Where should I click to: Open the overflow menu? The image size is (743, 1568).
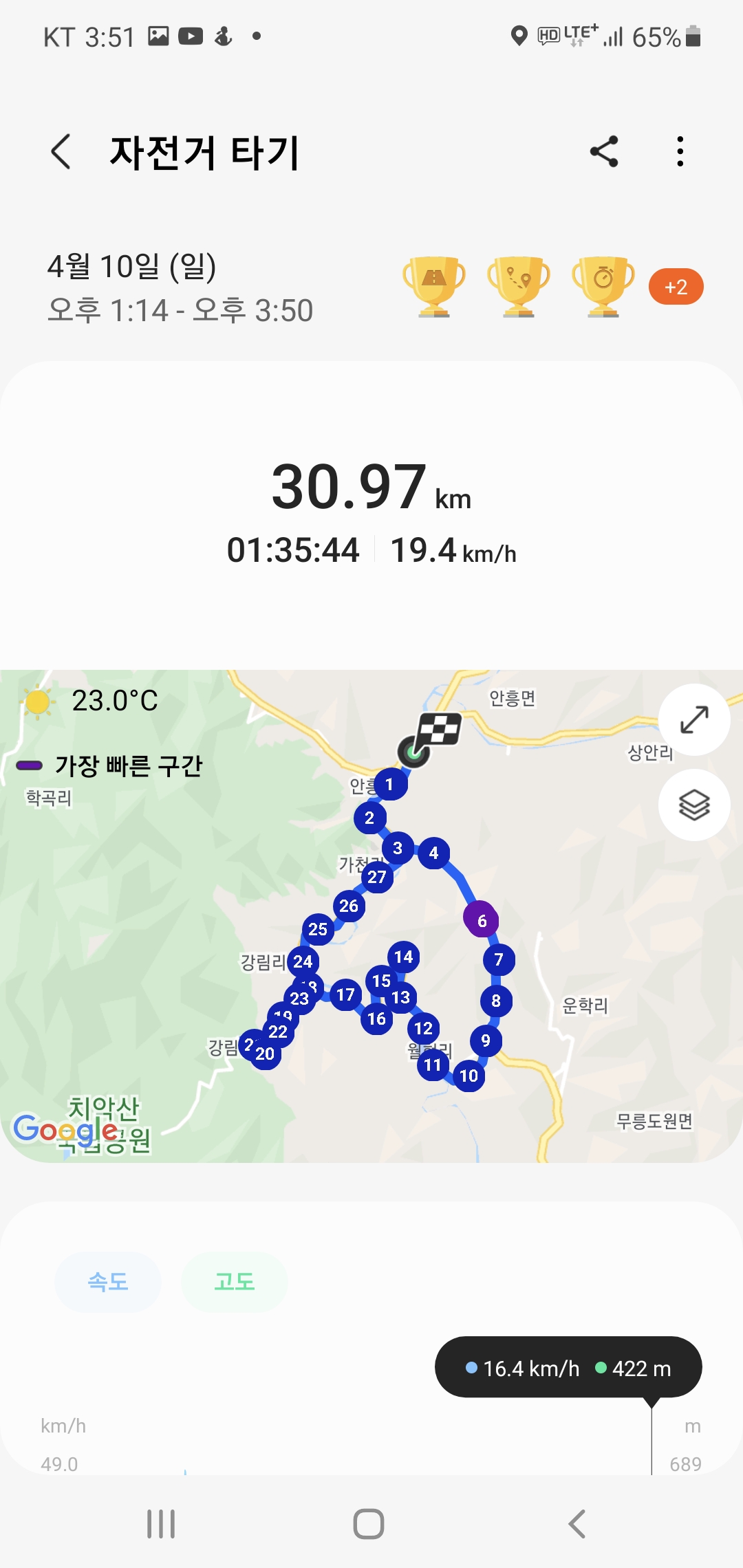(x=680, y=151)
